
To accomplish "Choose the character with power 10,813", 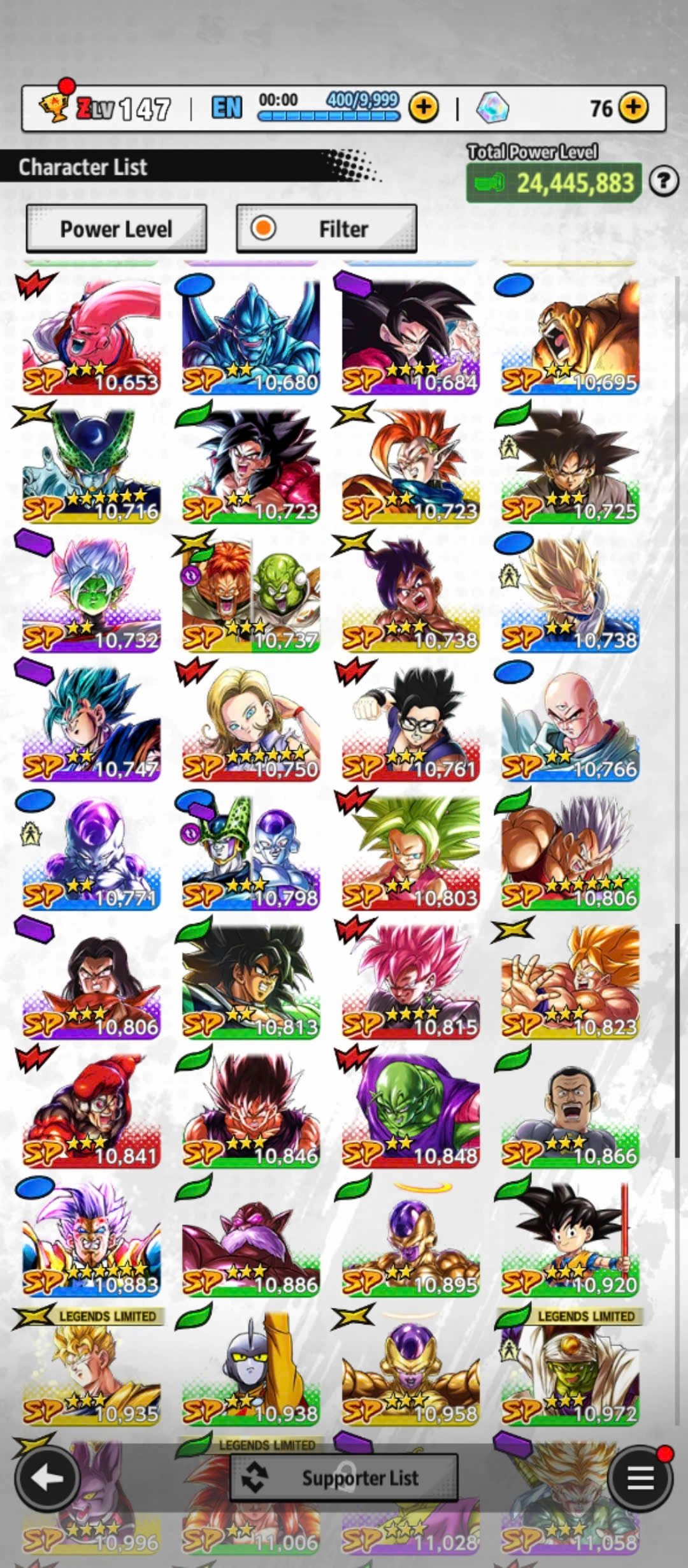I will [251, 981].
